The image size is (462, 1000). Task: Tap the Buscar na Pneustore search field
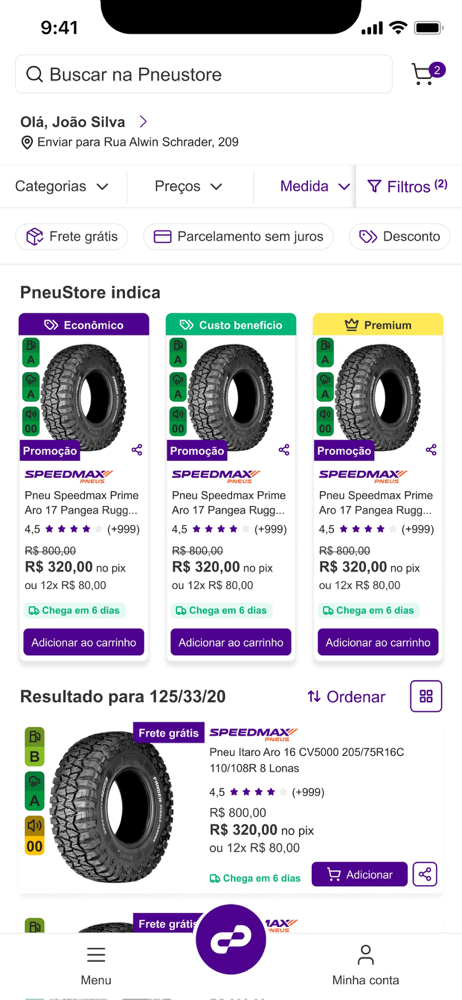click(x=204, y=75)
